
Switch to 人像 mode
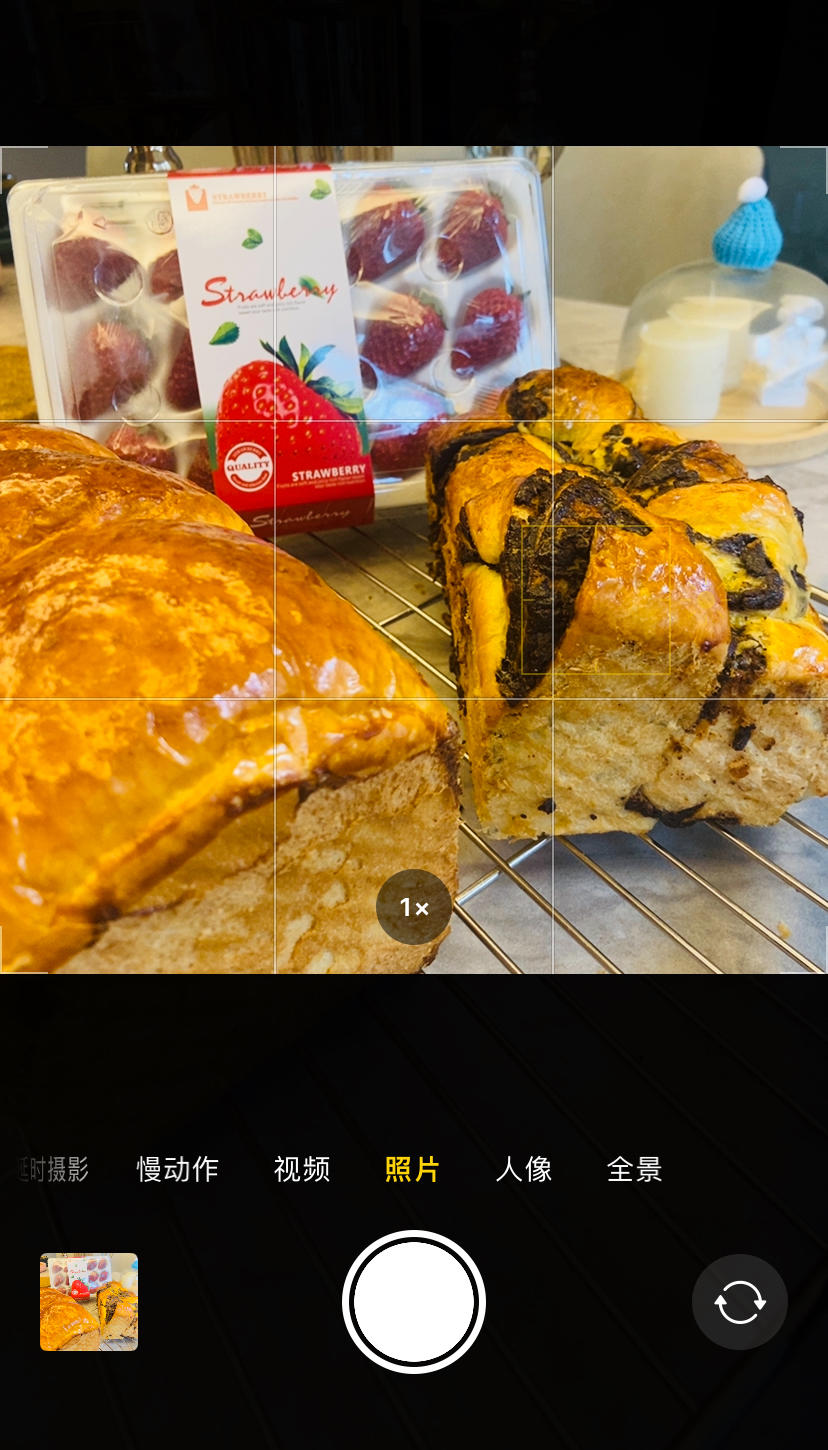pyautogui.click(x=524, y=1169)
